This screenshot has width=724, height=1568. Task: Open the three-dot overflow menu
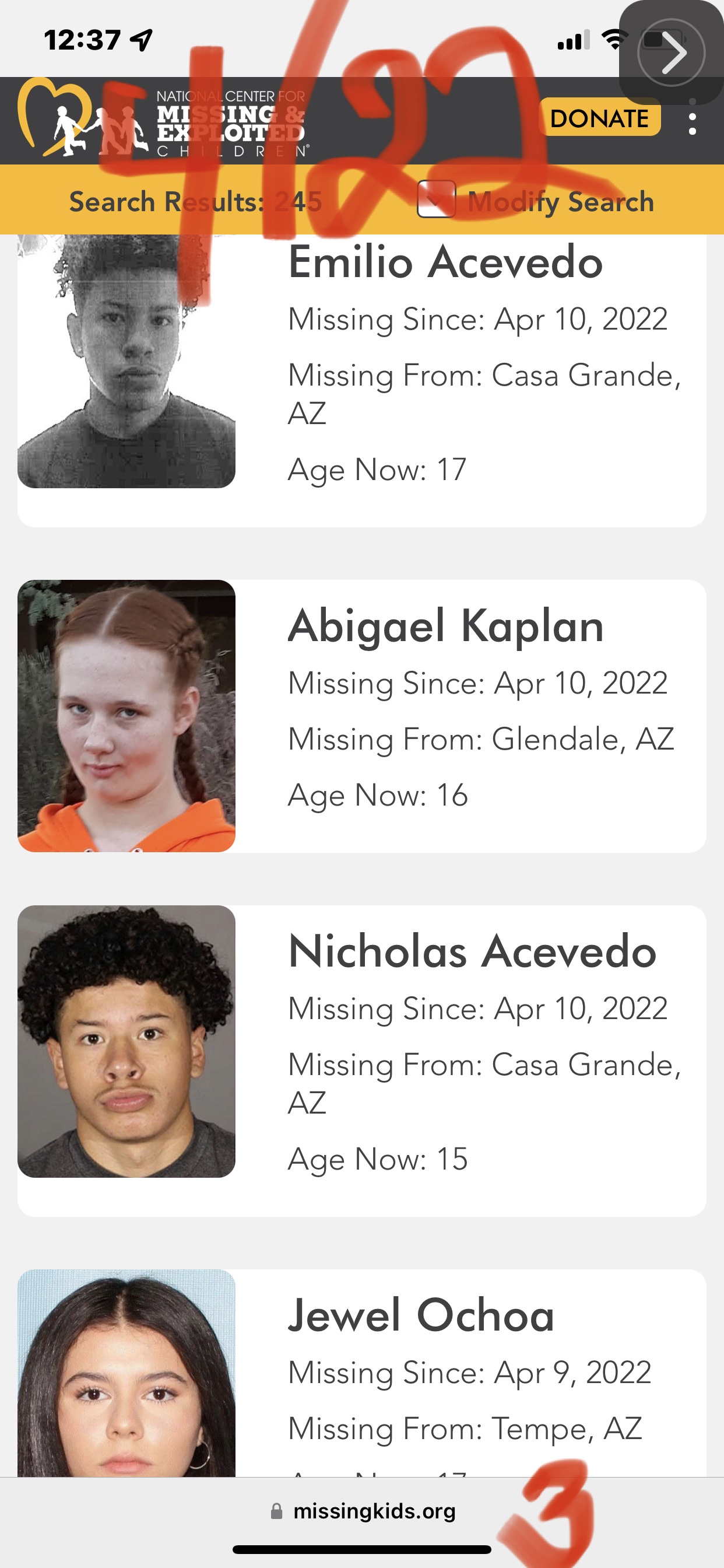[692, 124]
